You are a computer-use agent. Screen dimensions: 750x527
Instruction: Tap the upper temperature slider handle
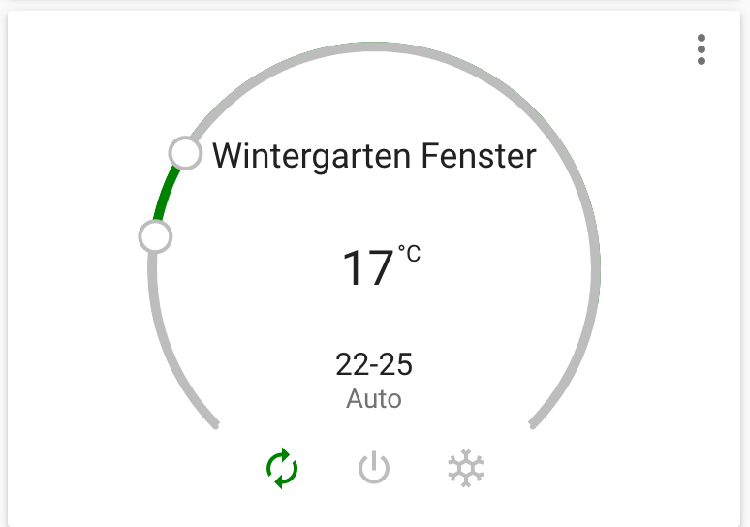coord(186,153)
